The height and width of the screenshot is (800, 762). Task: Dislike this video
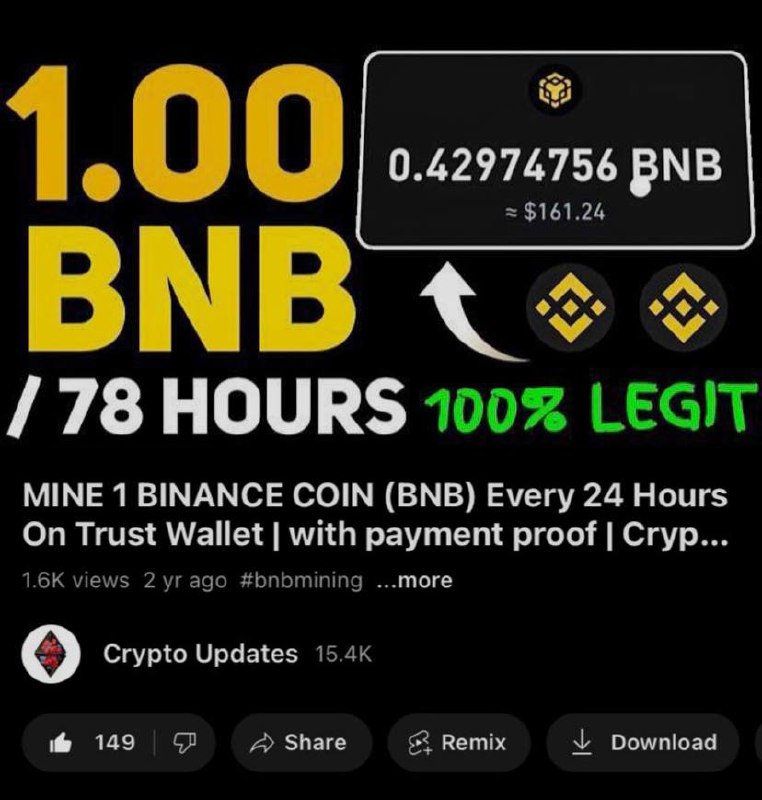point(186,743)
